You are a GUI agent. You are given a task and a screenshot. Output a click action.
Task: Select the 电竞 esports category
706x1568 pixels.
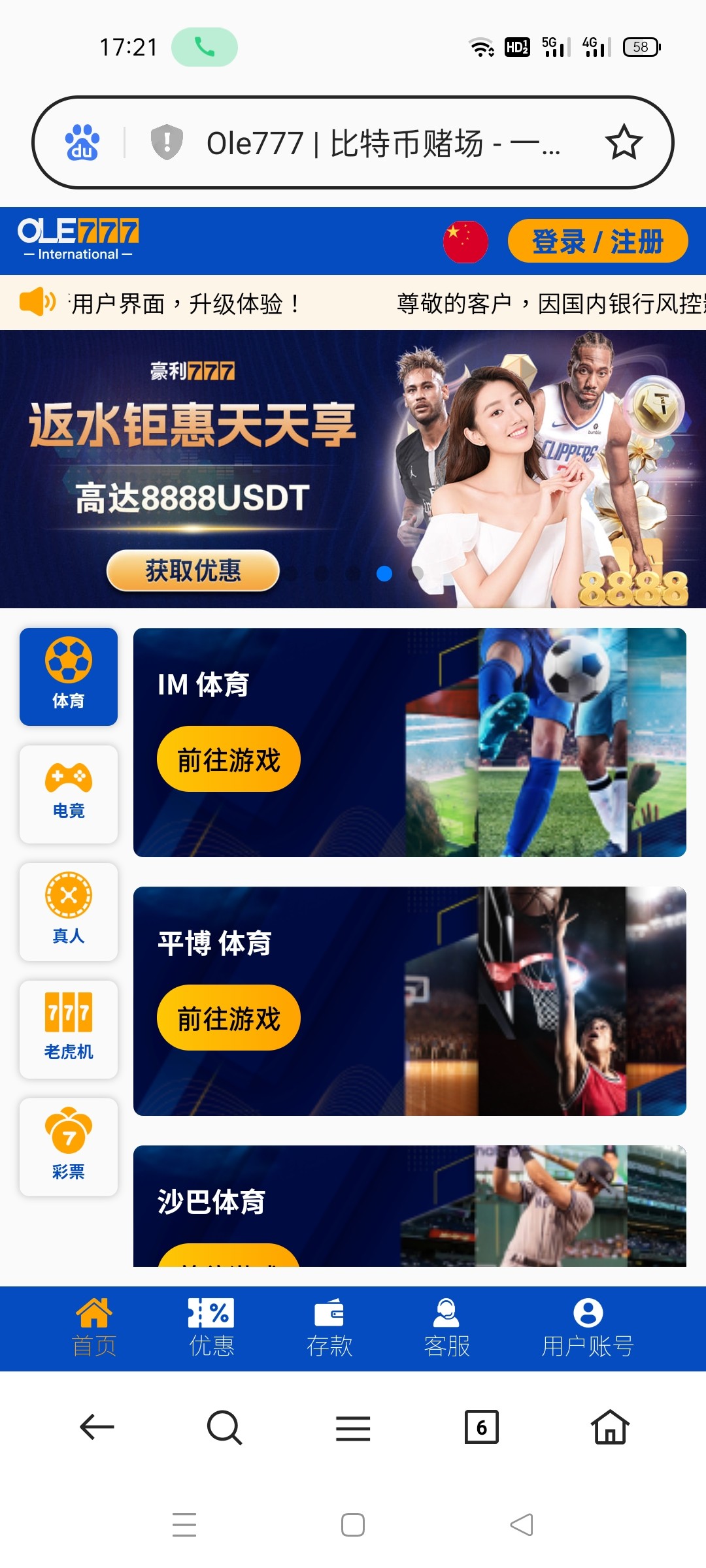(x=69, y=794)
